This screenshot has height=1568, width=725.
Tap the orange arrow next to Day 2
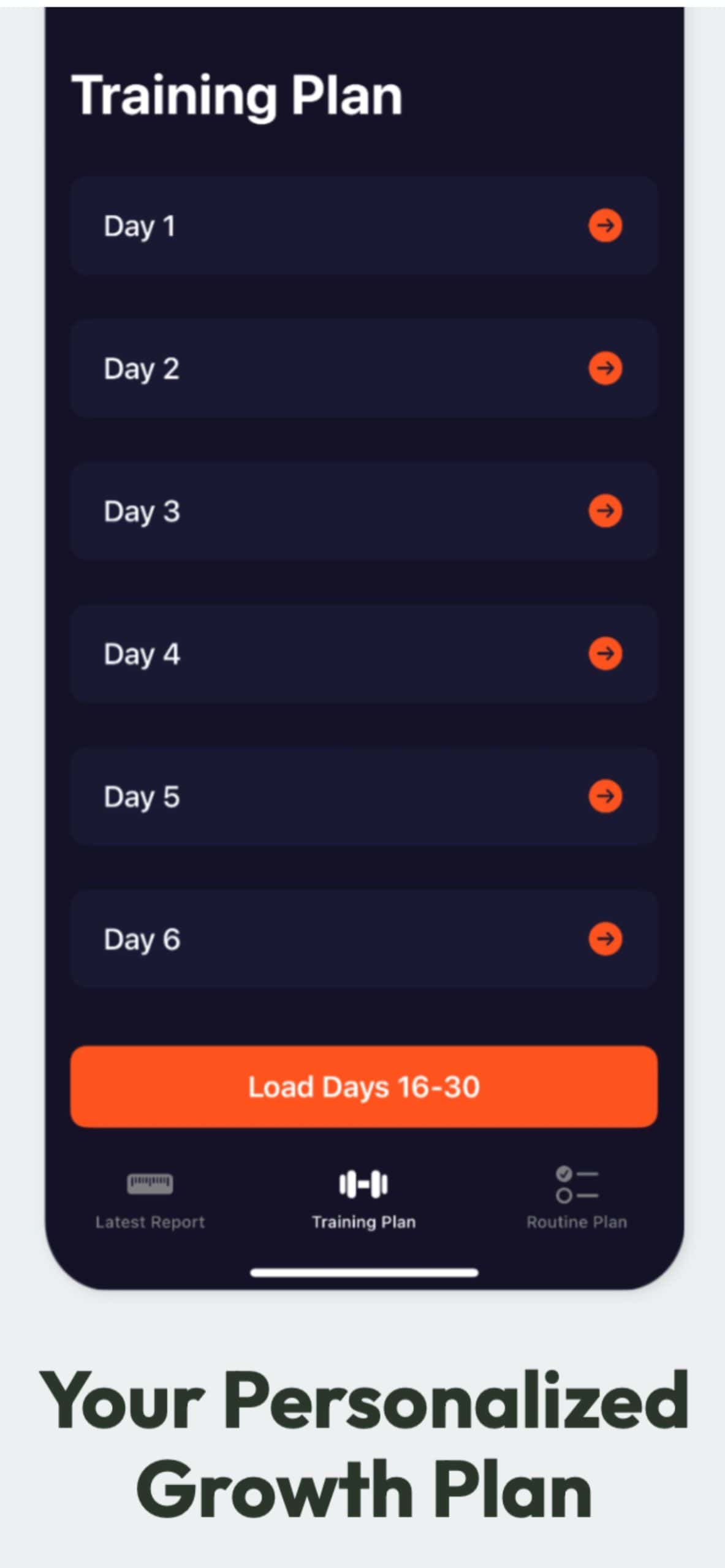(605, 368)
